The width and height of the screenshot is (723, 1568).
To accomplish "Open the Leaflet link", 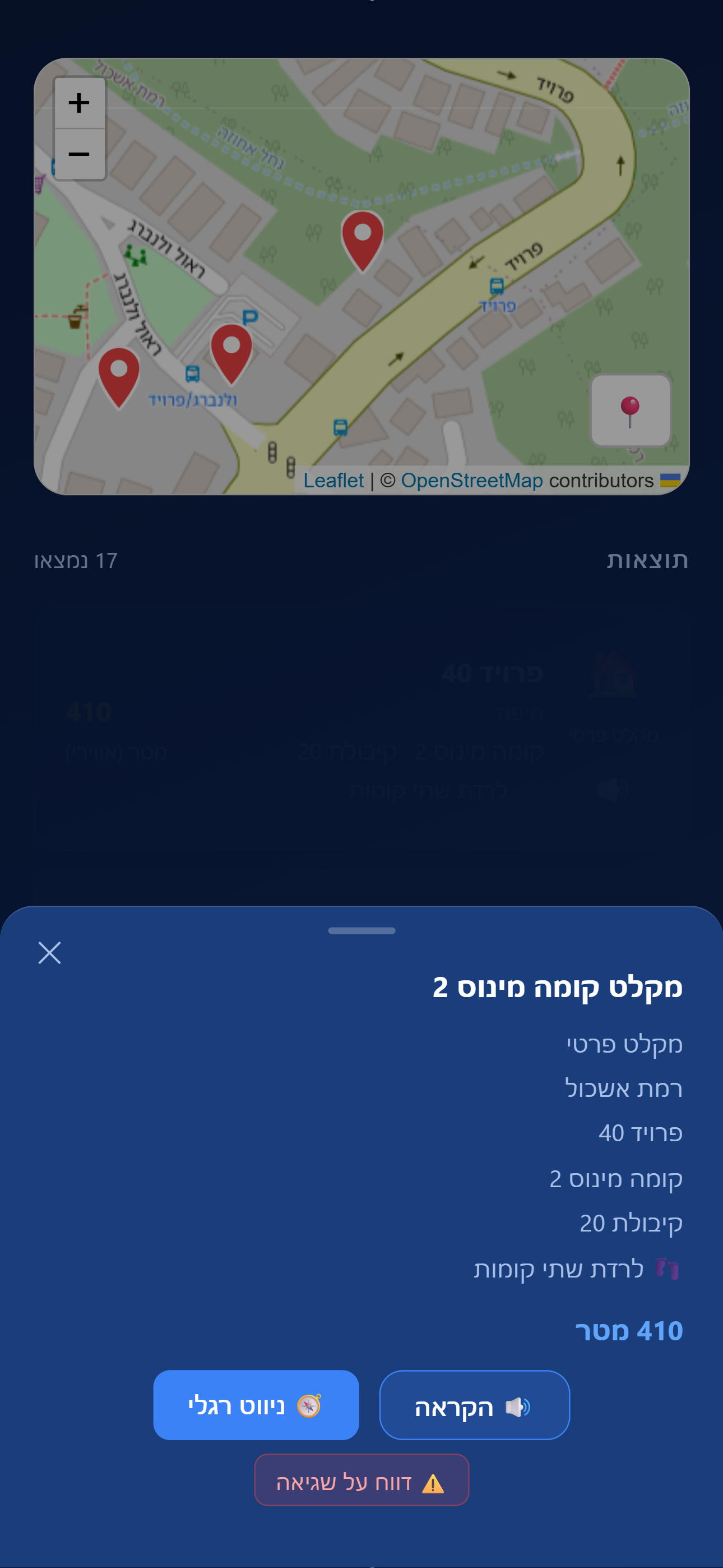I will pyautogui.click(x=333, y=480).
